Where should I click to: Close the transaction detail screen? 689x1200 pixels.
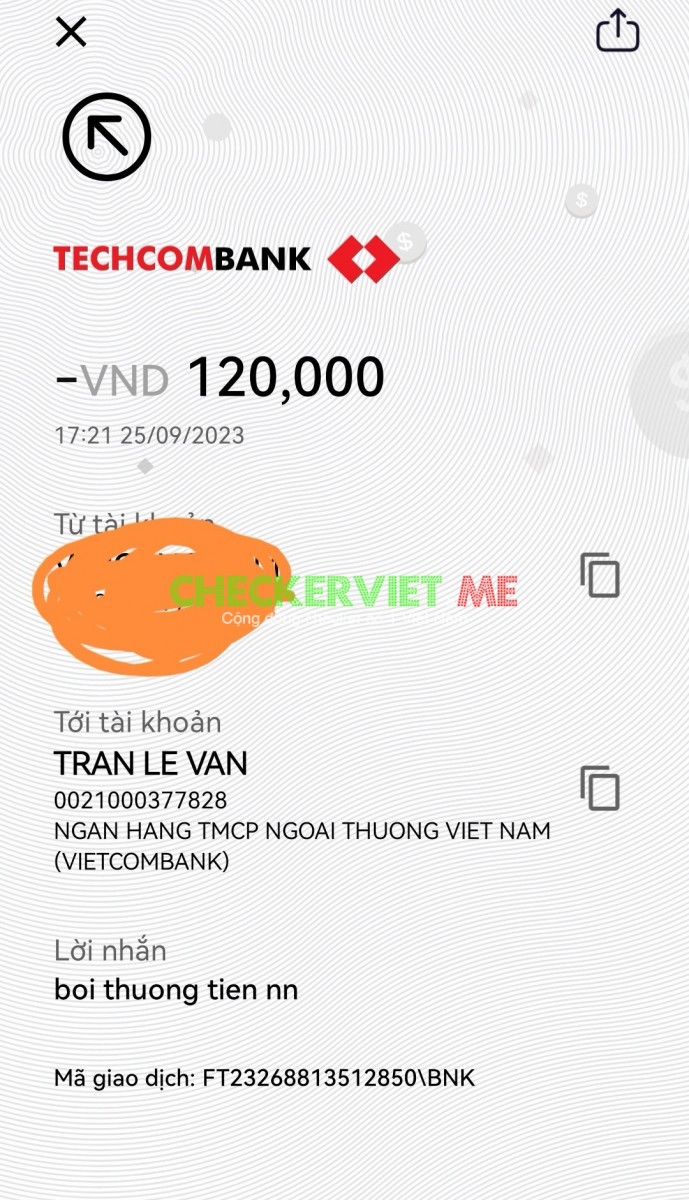71,32
